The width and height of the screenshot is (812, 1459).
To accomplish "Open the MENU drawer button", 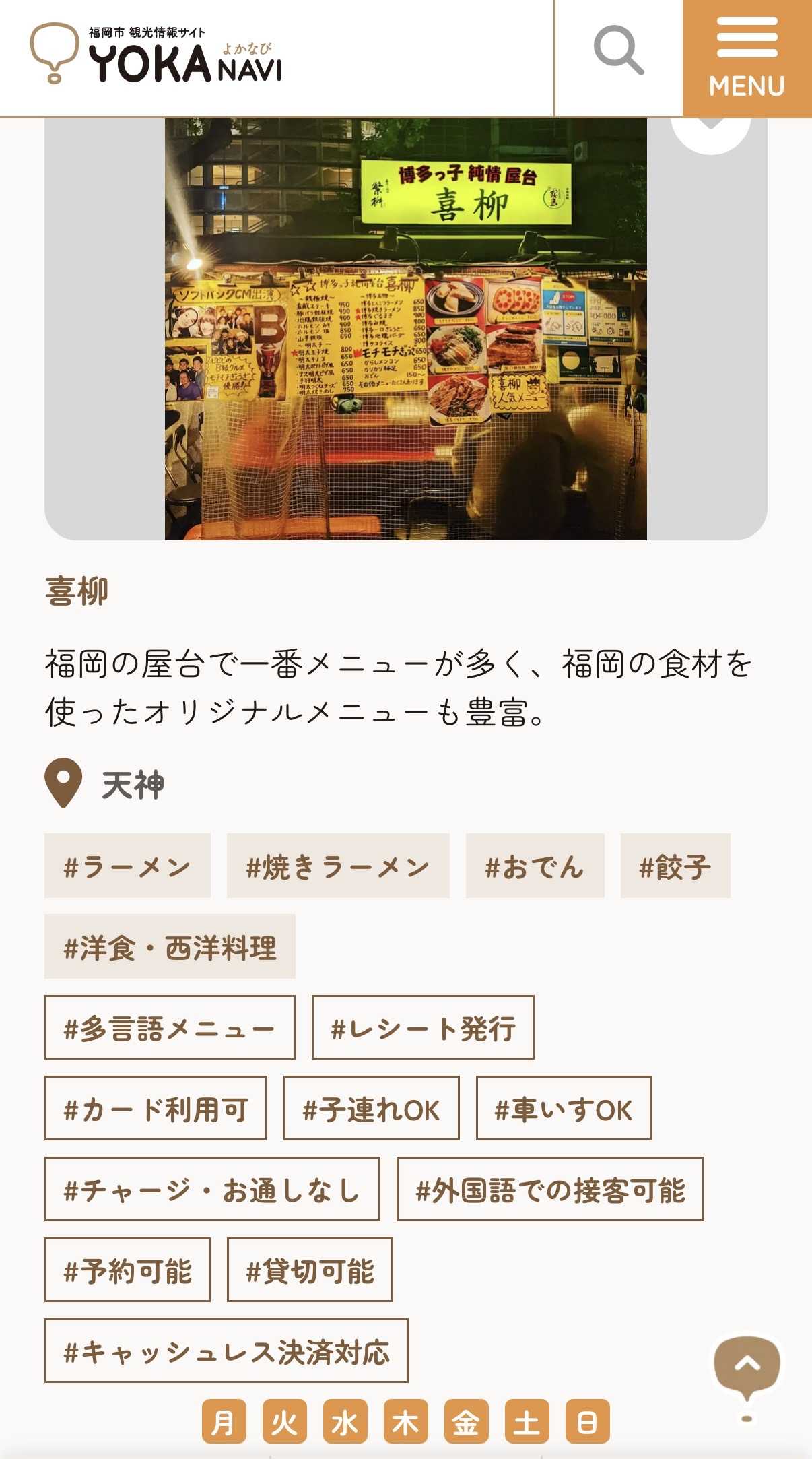I will (x=747, y=58).
